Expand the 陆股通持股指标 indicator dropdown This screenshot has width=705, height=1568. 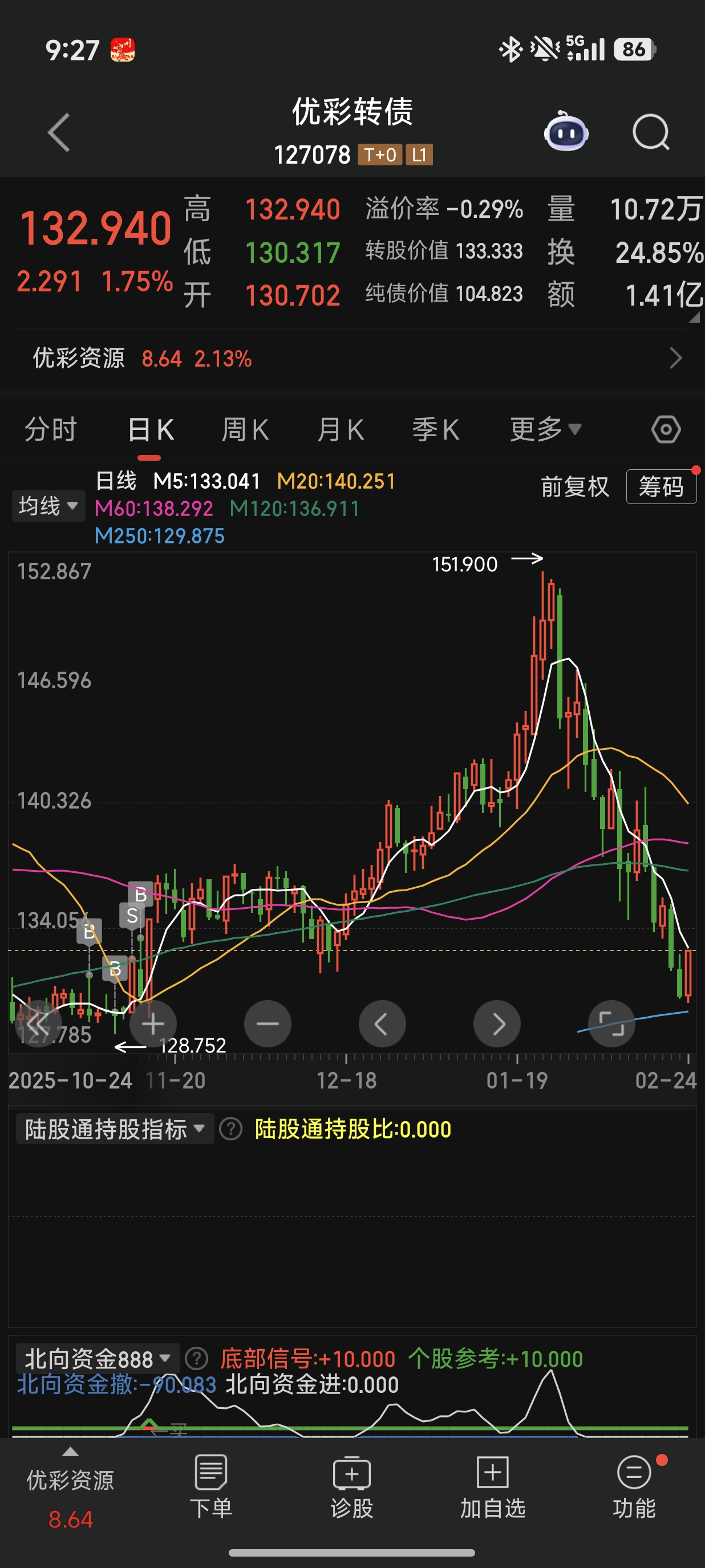click(115, 1129)
